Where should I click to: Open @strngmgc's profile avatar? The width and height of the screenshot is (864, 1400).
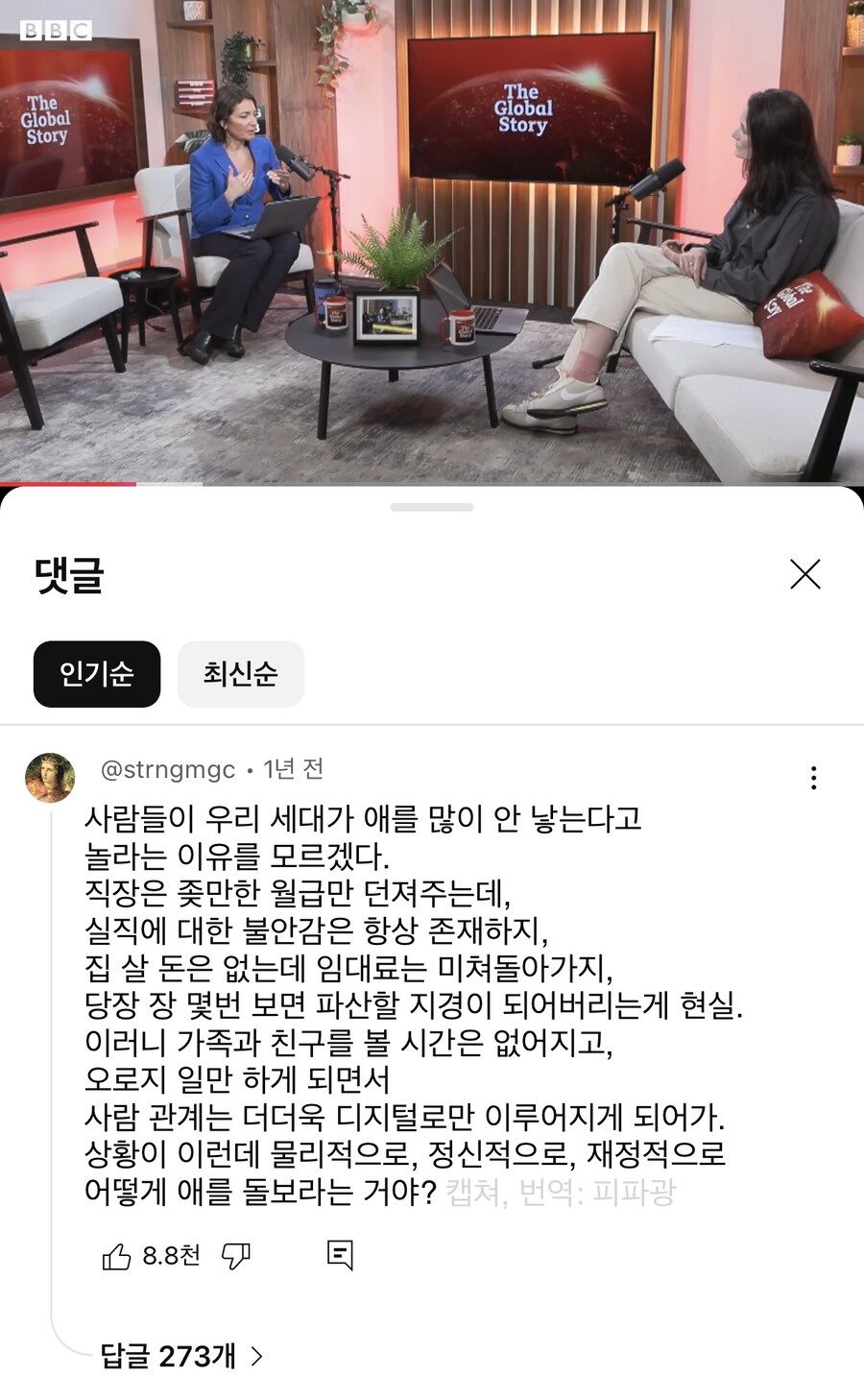click(x=50, y=778)
